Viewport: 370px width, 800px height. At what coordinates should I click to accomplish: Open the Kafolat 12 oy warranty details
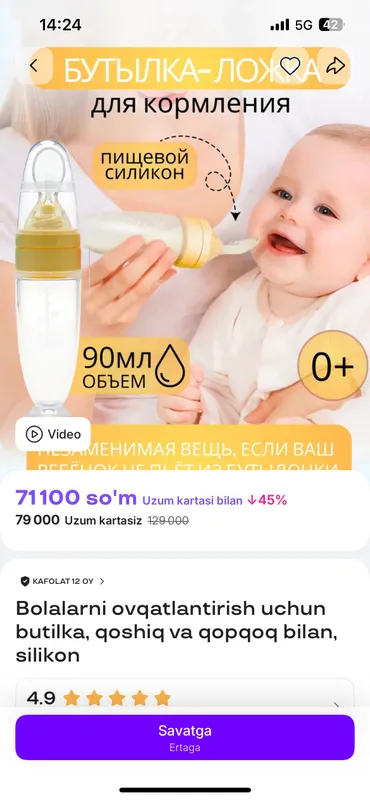click(62, 581)
